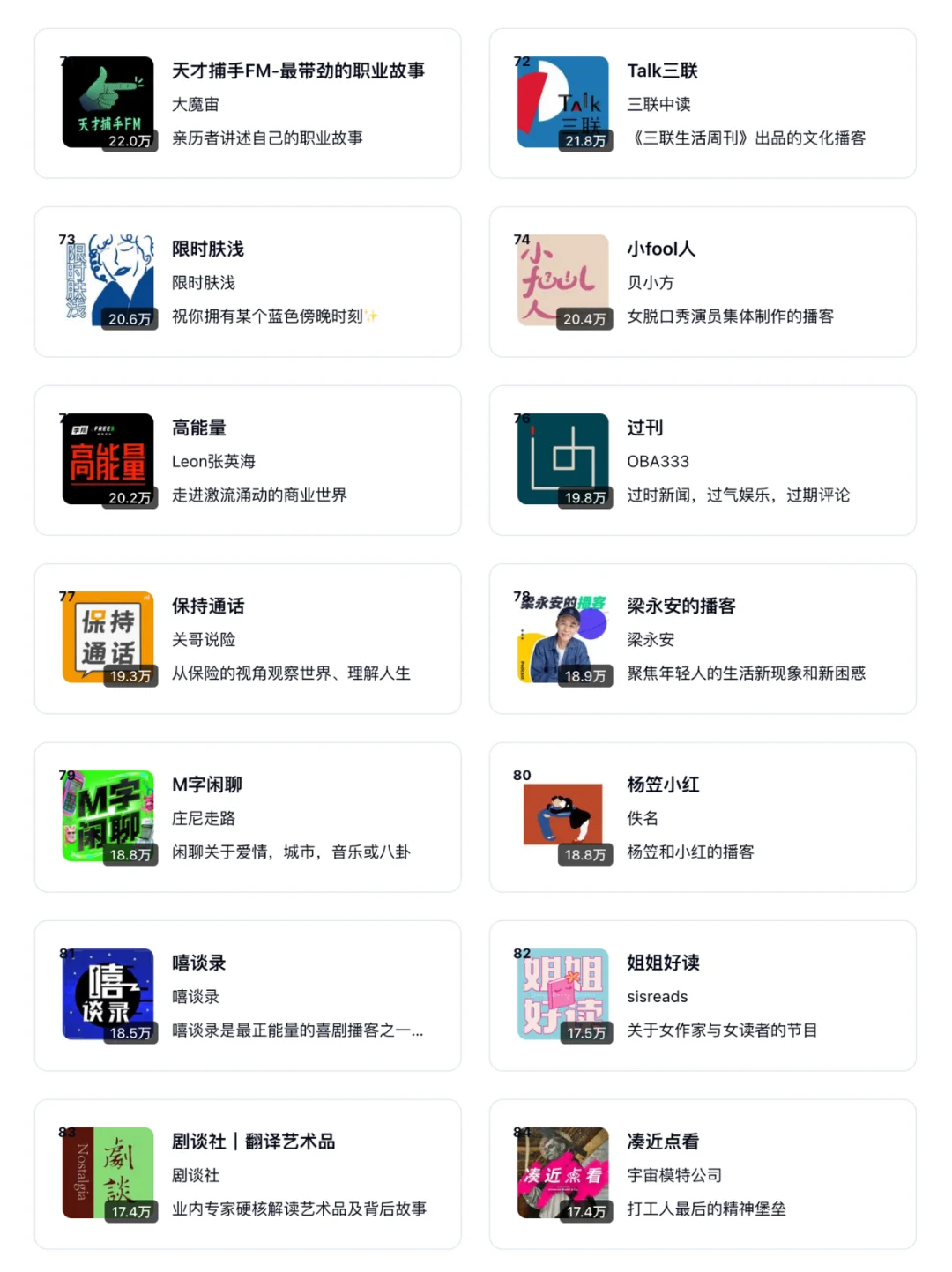Click the 嘻谈录 podcast card
The image size is (952, 1272).
tap(247, 994)
